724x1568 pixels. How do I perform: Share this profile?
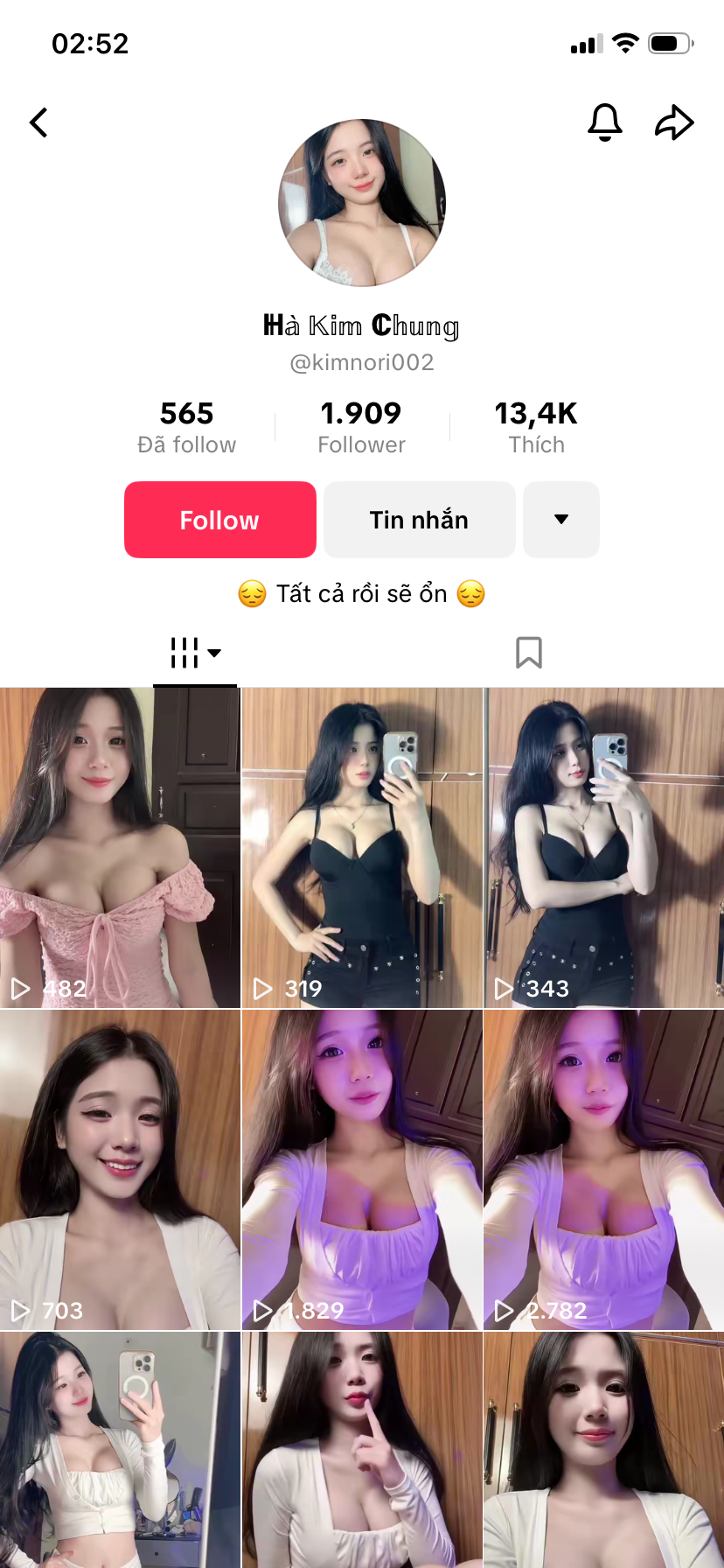674,122
